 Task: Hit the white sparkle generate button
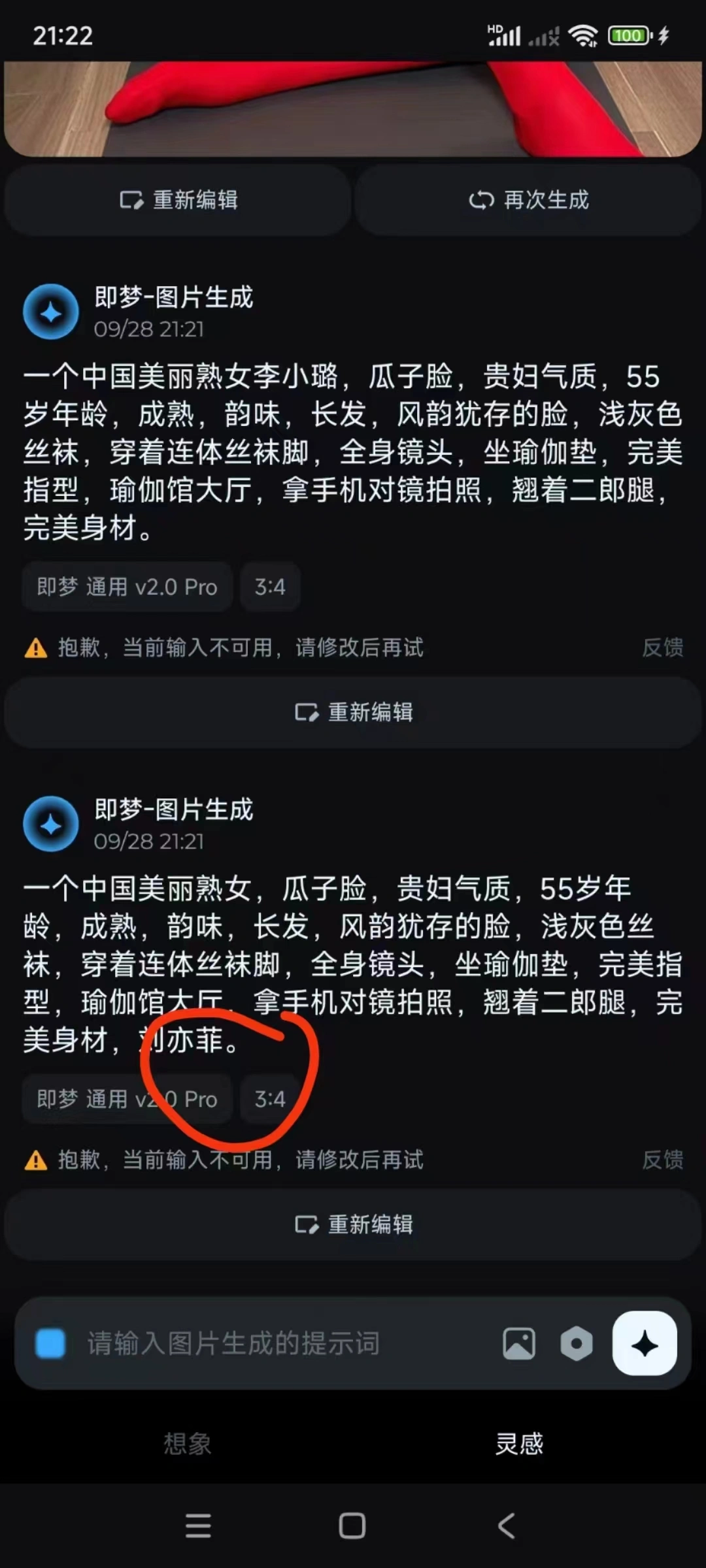pos(644,1344)
